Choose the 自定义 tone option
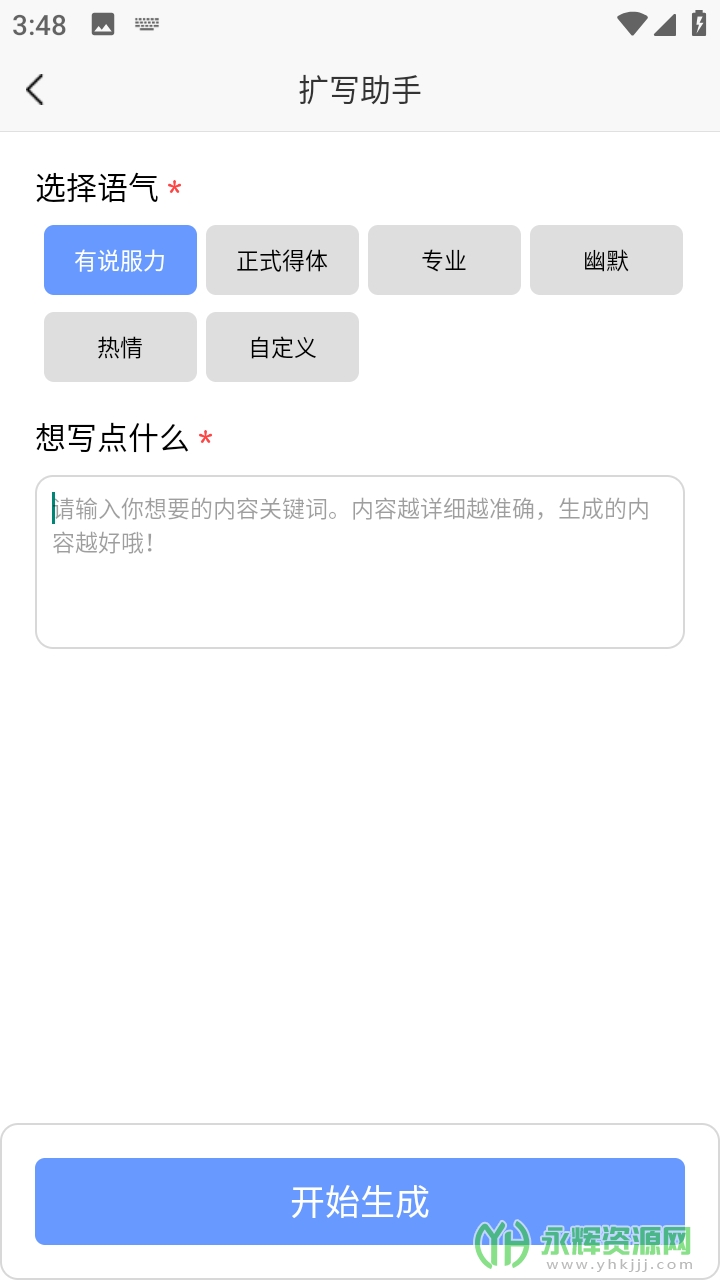Image resolution: width=720 pixels, height=1280 pixels. (282, 347)
